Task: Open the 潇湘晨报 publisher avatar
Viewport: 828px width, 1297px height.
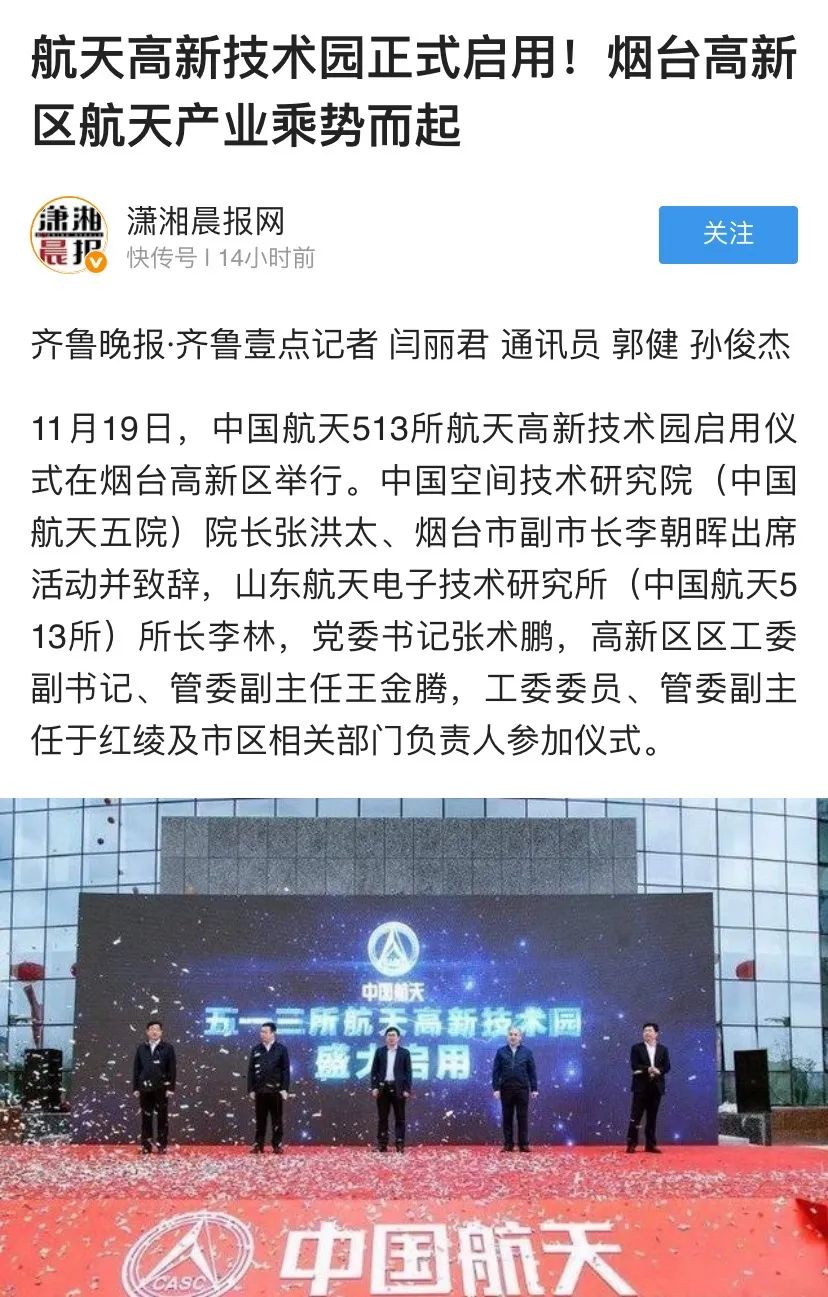Action: 68,236
